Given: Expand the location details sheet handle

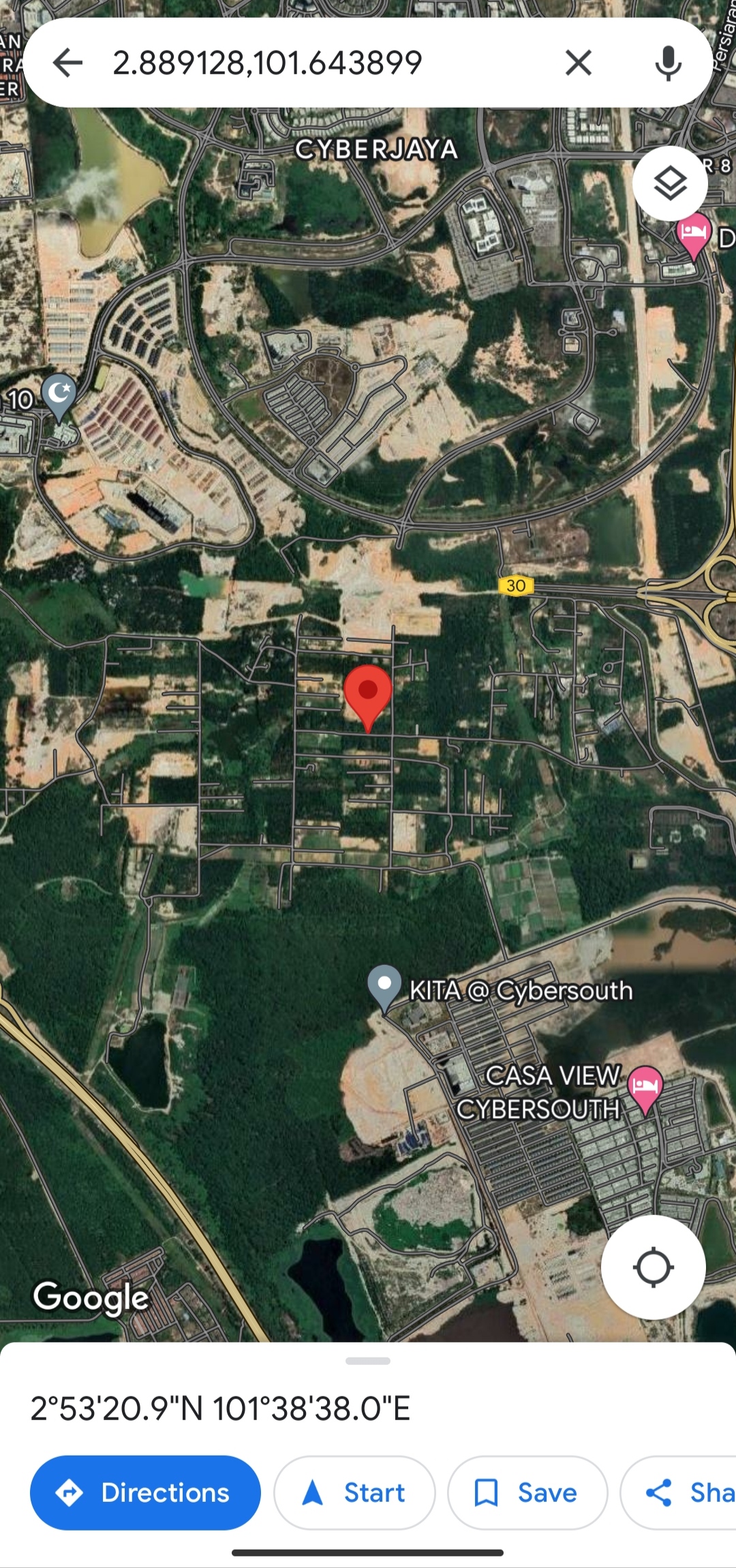Looking at the screenshot, I should pos(368,1361).
